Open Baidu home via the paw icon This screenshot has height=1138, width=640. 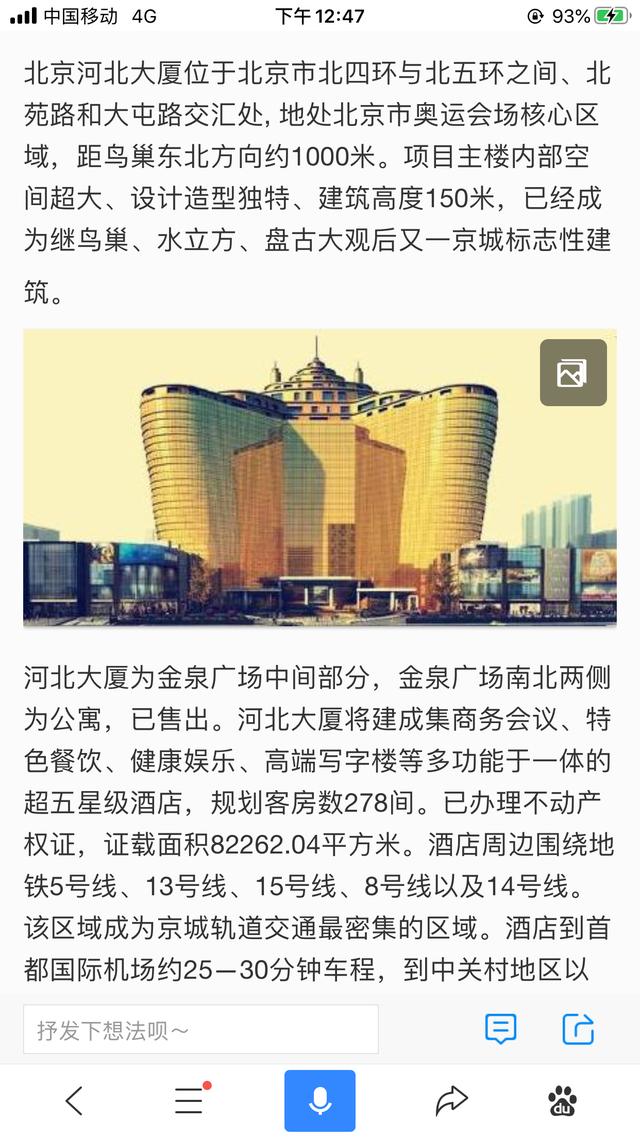click(x=562, y=1101)
